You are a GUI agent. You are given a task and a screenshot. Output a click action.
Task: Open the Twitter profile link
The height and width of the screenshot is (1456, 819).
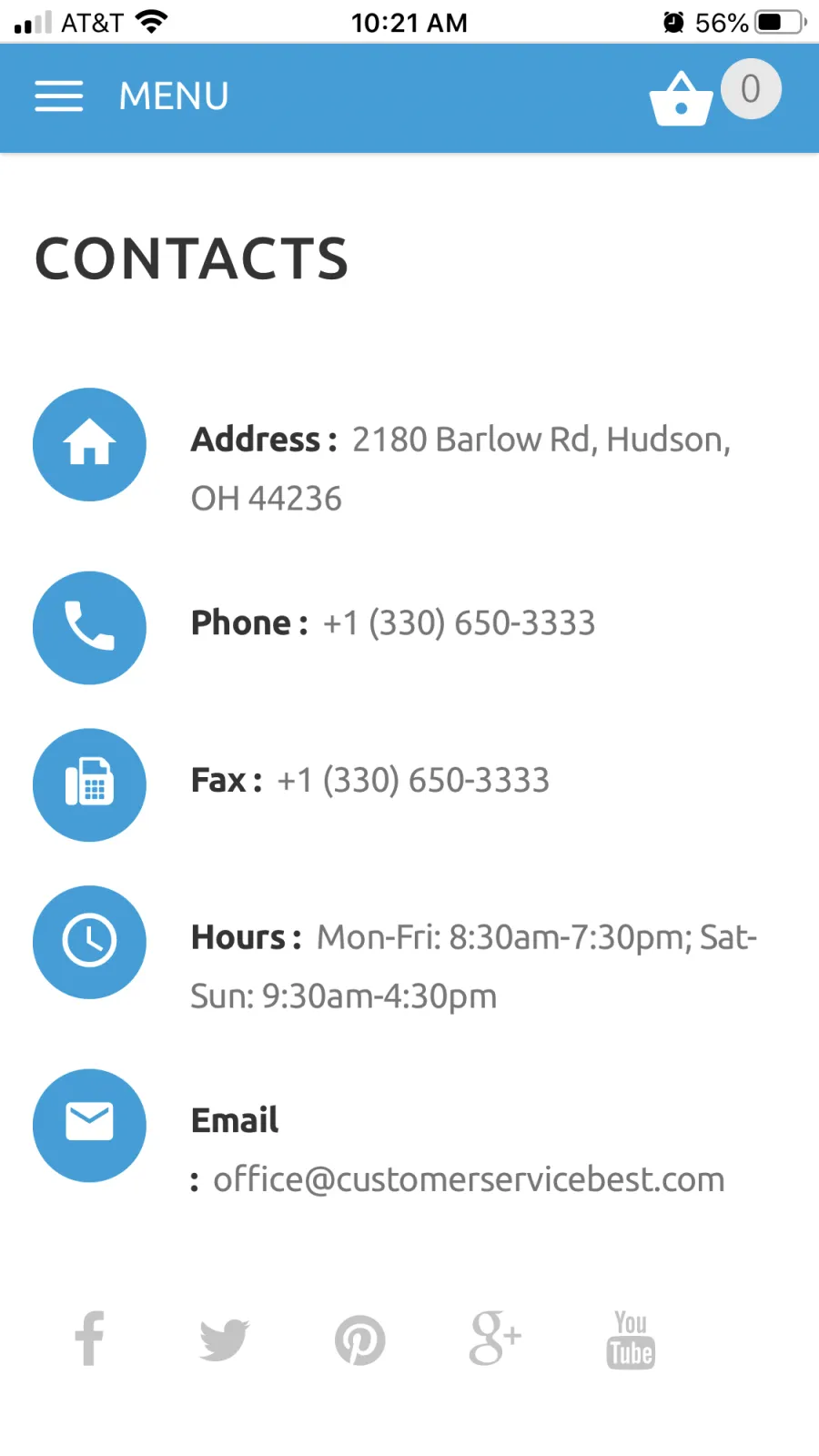224,1340
